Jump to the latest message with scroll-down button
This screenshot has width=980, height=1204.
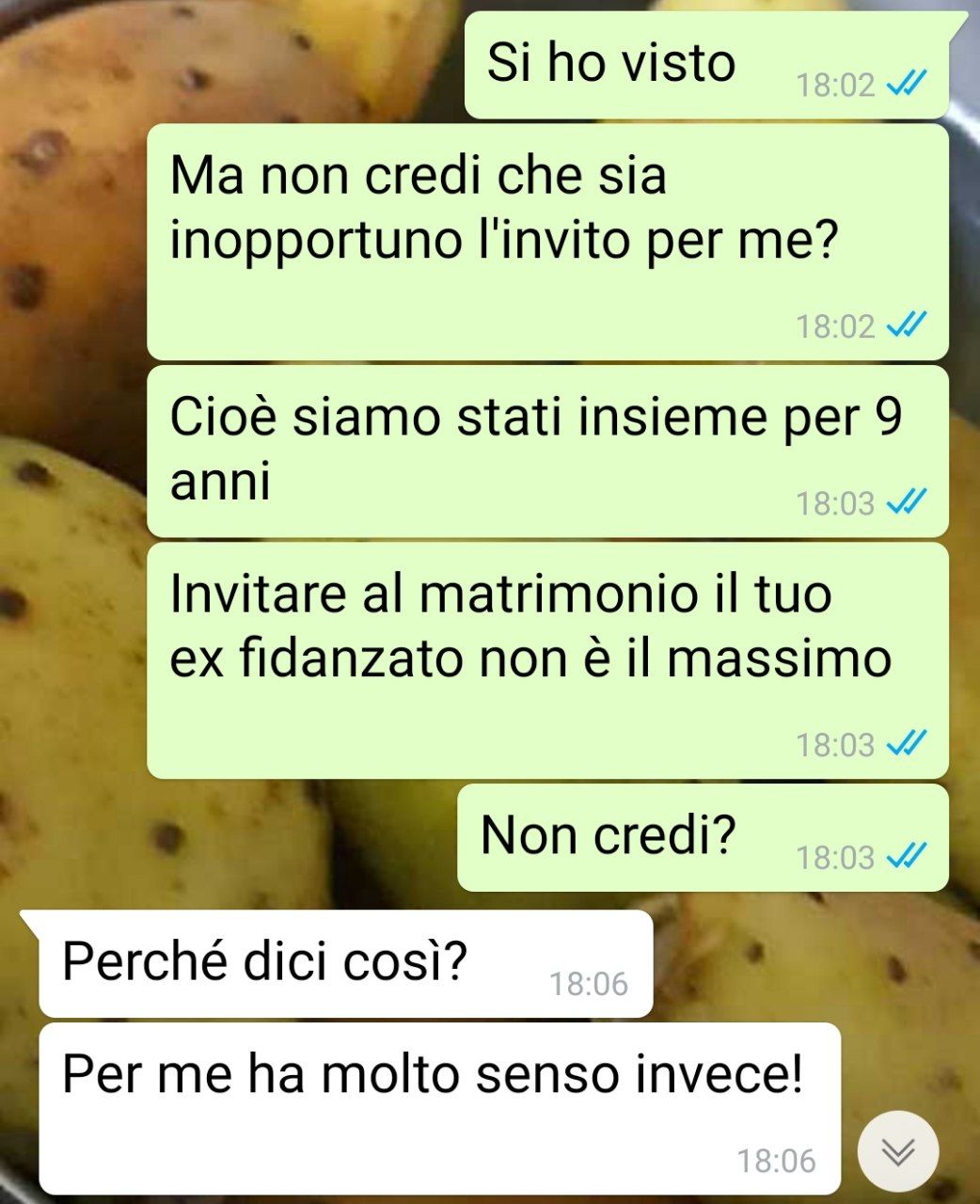897,1151
